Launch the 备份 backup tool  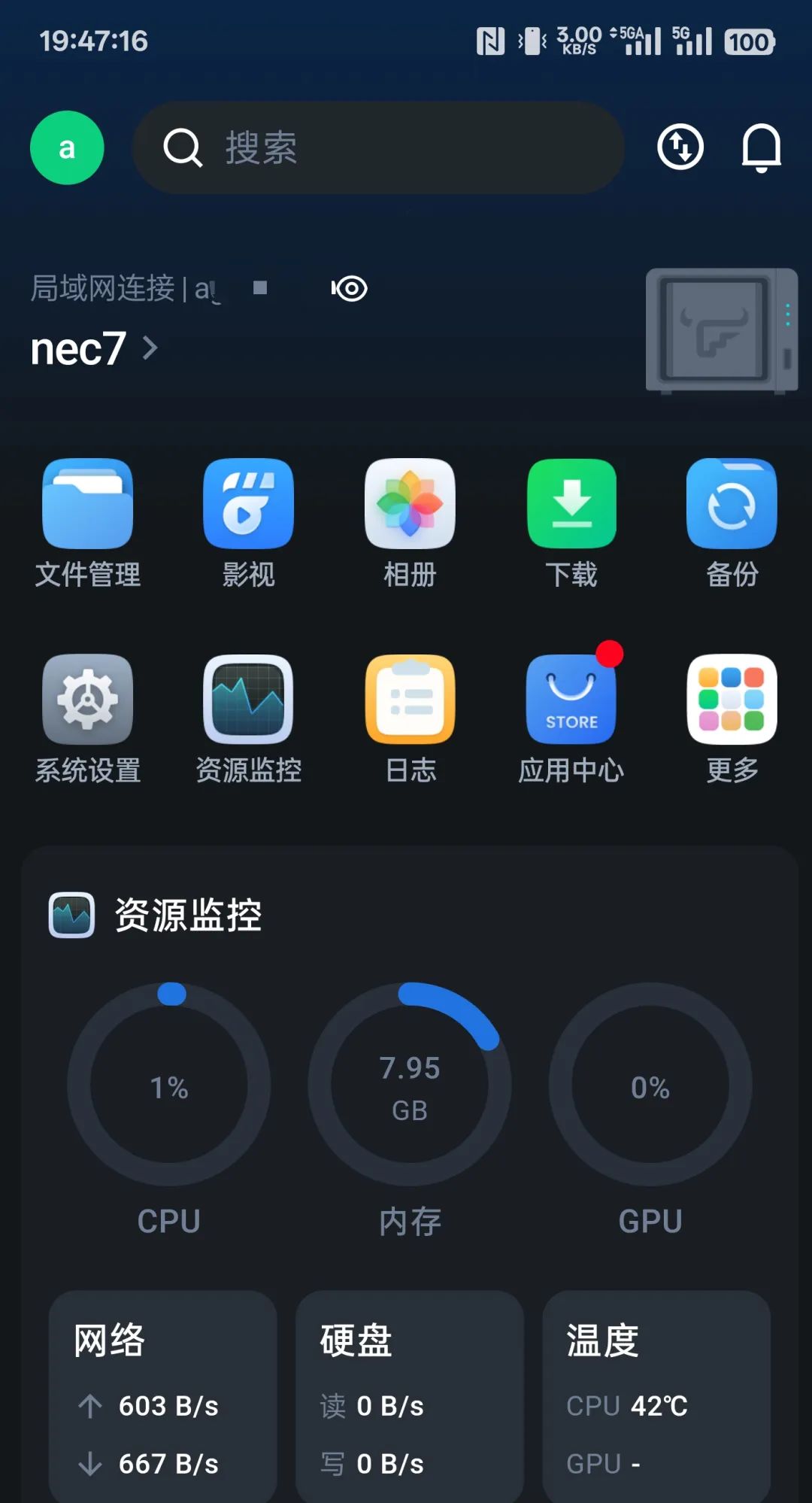coord(732,523)
